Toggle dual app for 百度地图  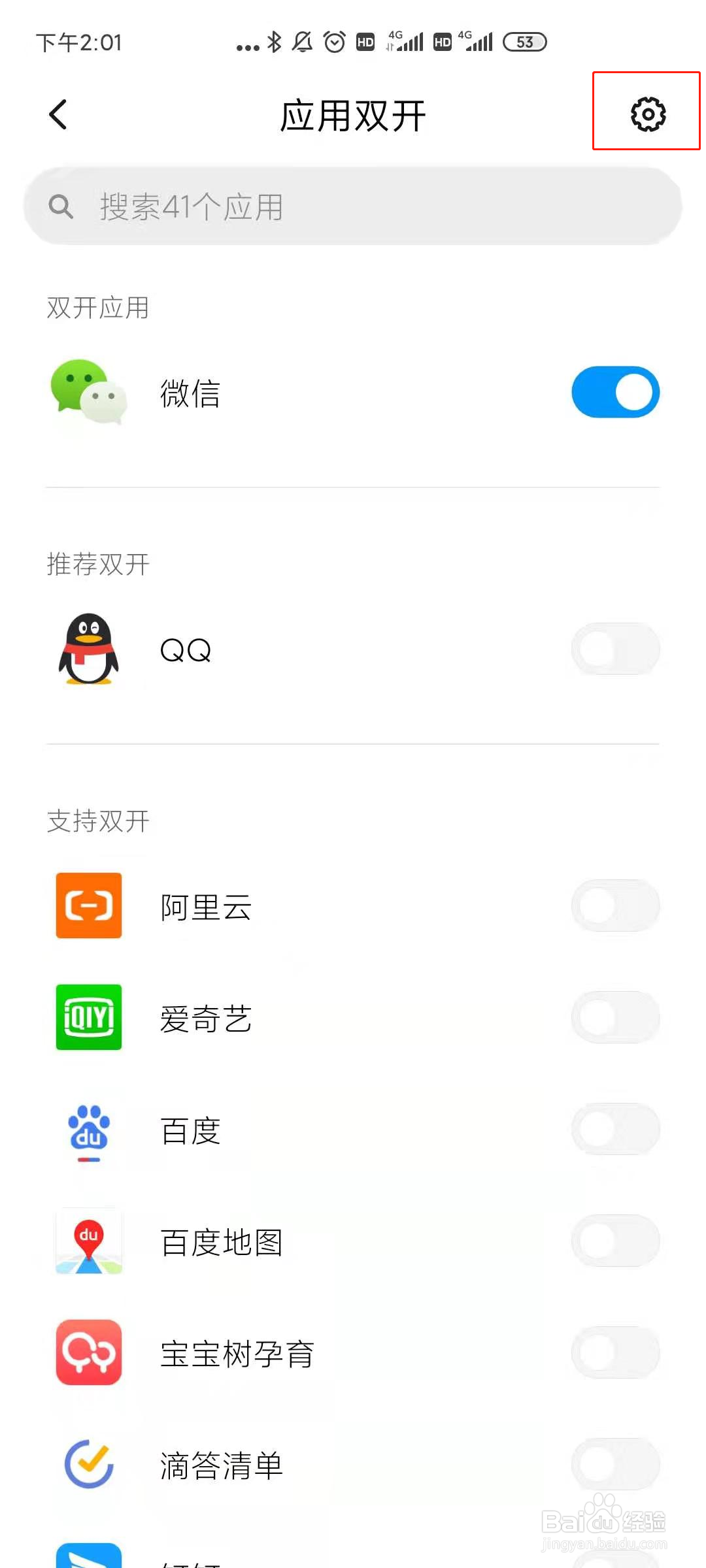click(614, 1241)
